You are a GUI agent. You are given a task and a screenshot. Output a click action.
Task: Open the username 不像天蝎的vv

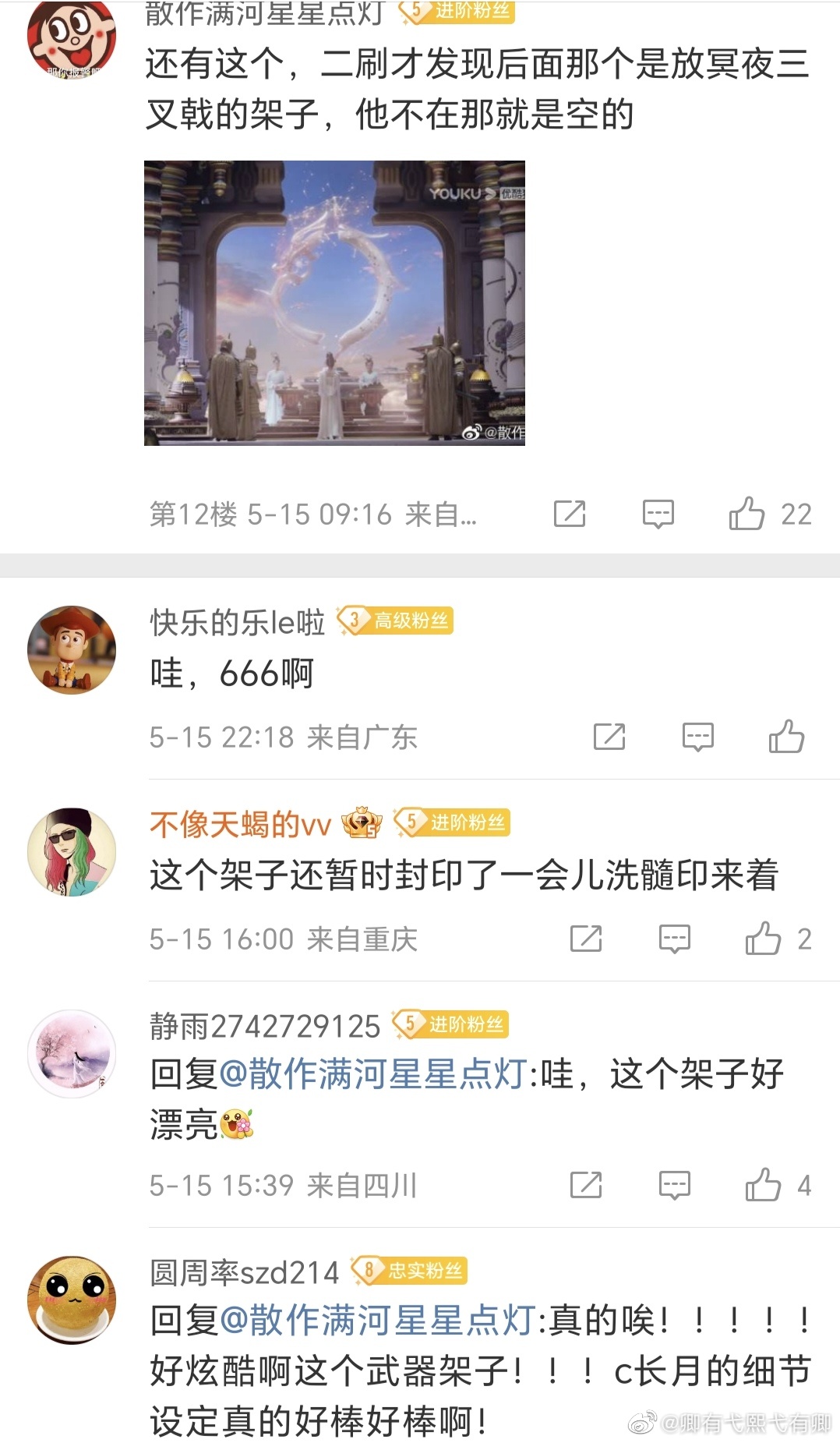click(240, 824)
